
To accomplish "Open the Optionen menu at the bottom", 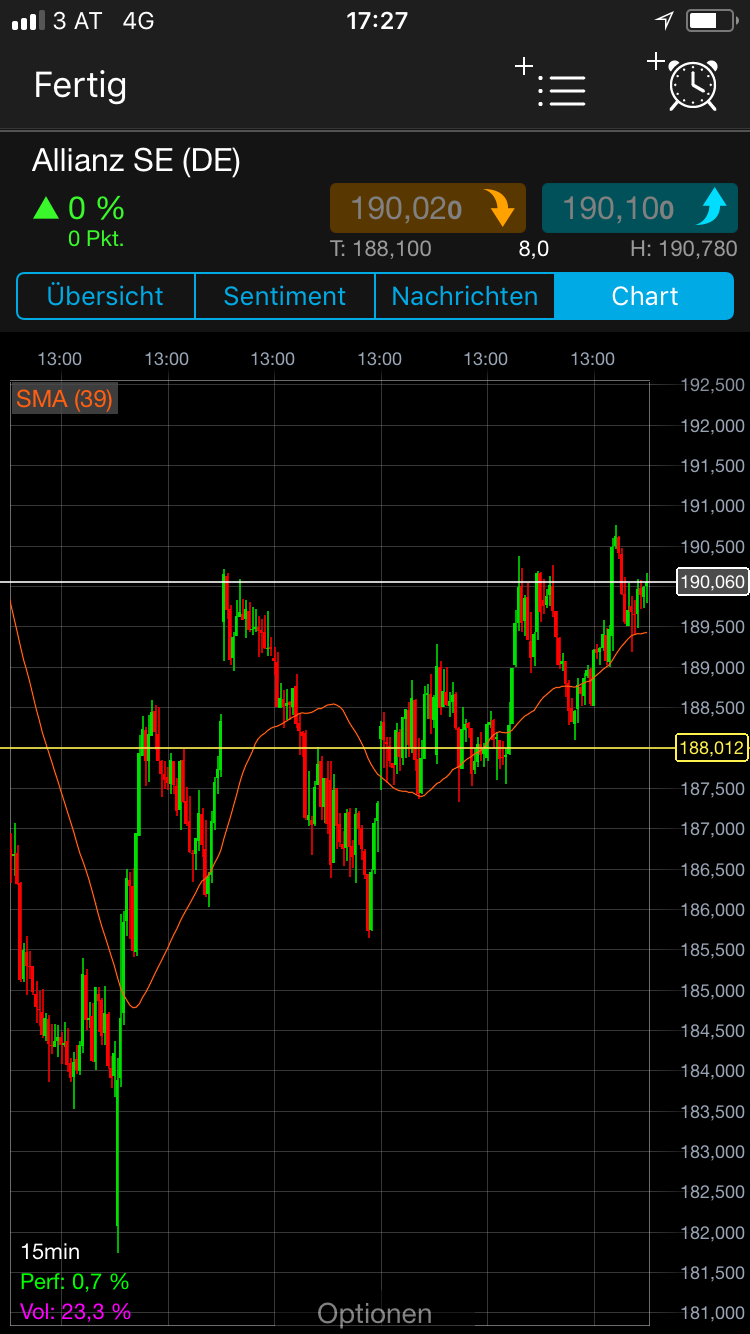I will pyautogui.click(x=375, y=1312).
